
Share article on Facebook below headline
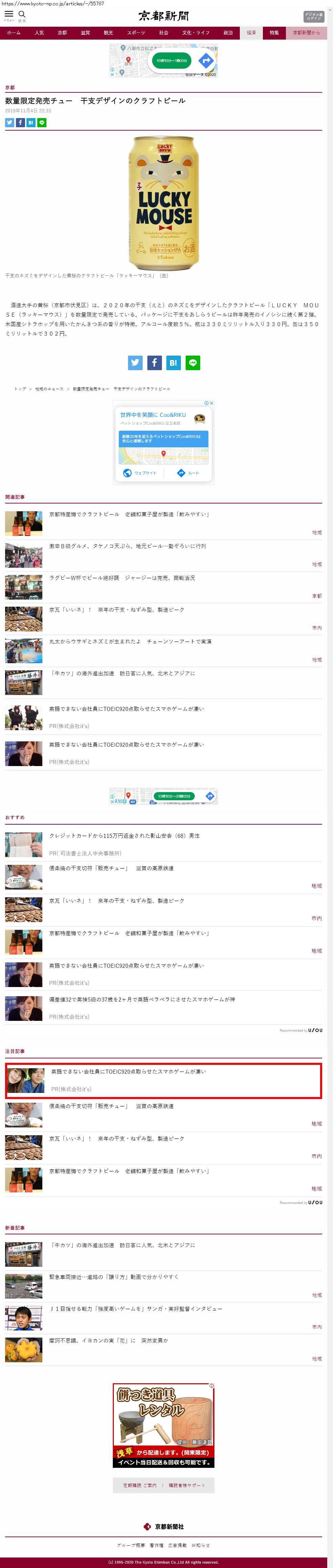coord(20,123)
